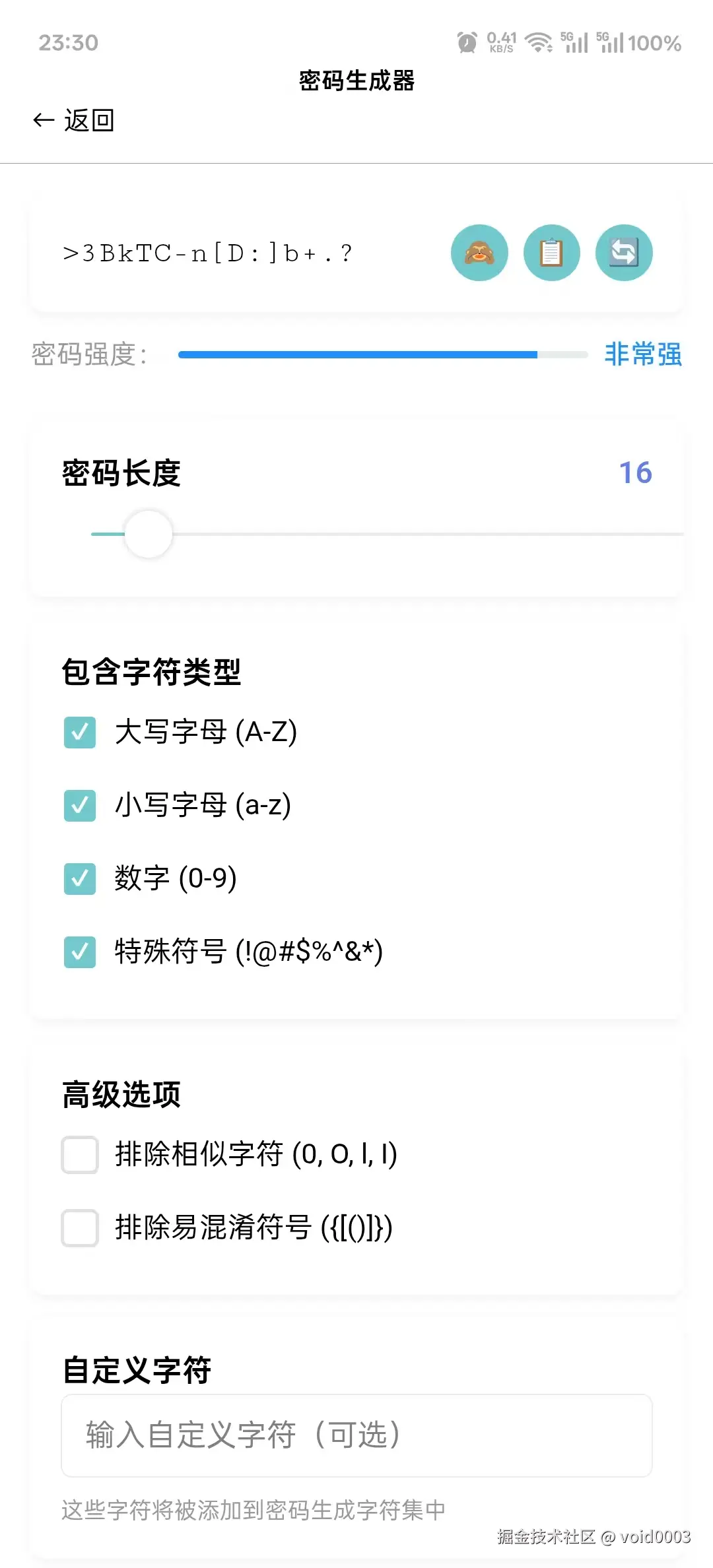Click the 非常强 strength label
713x1568 pixels.
coord(643,354)
